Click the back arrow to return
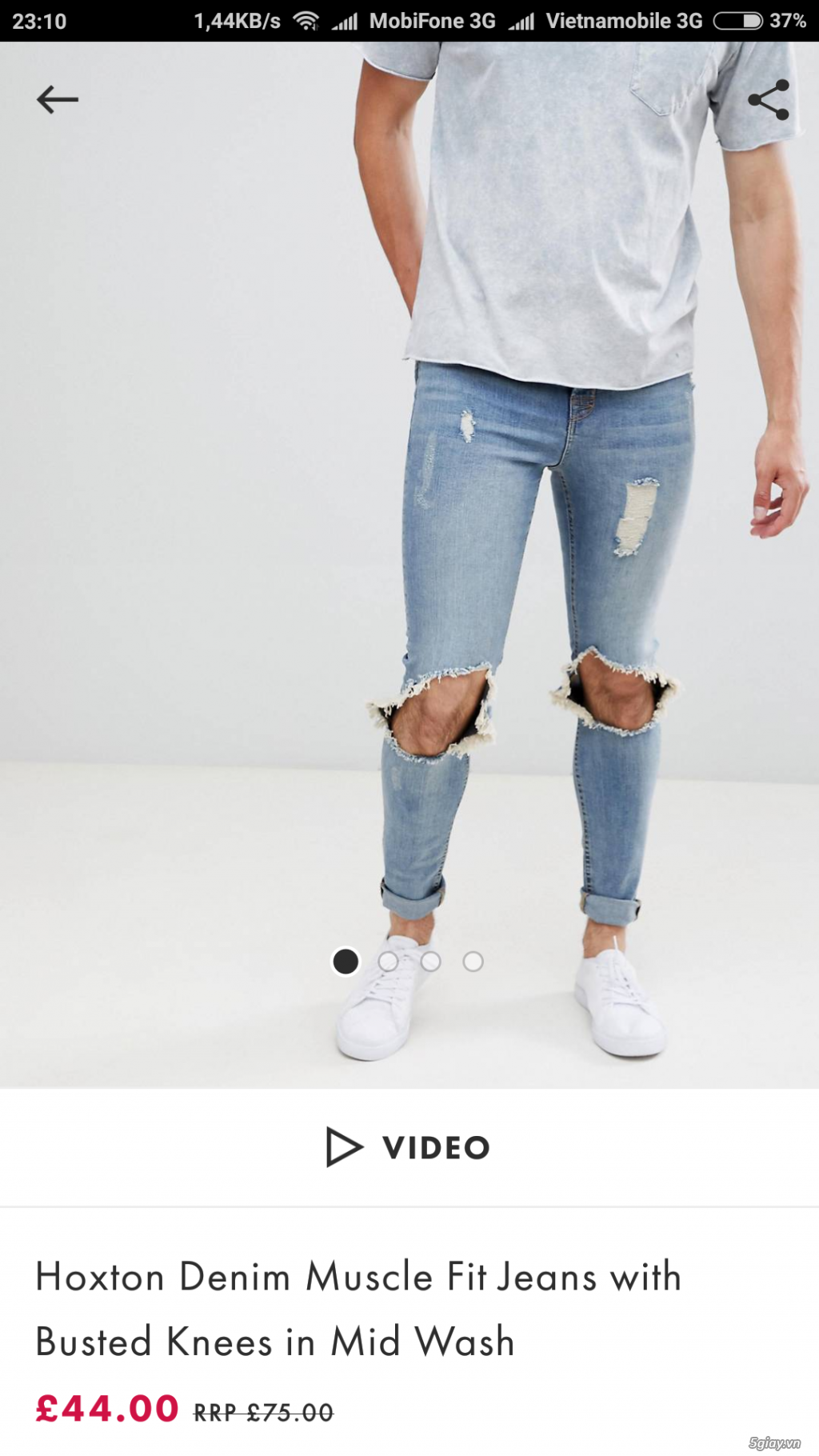The width and height of the screenshot is (819, 1456). point(58,98)
